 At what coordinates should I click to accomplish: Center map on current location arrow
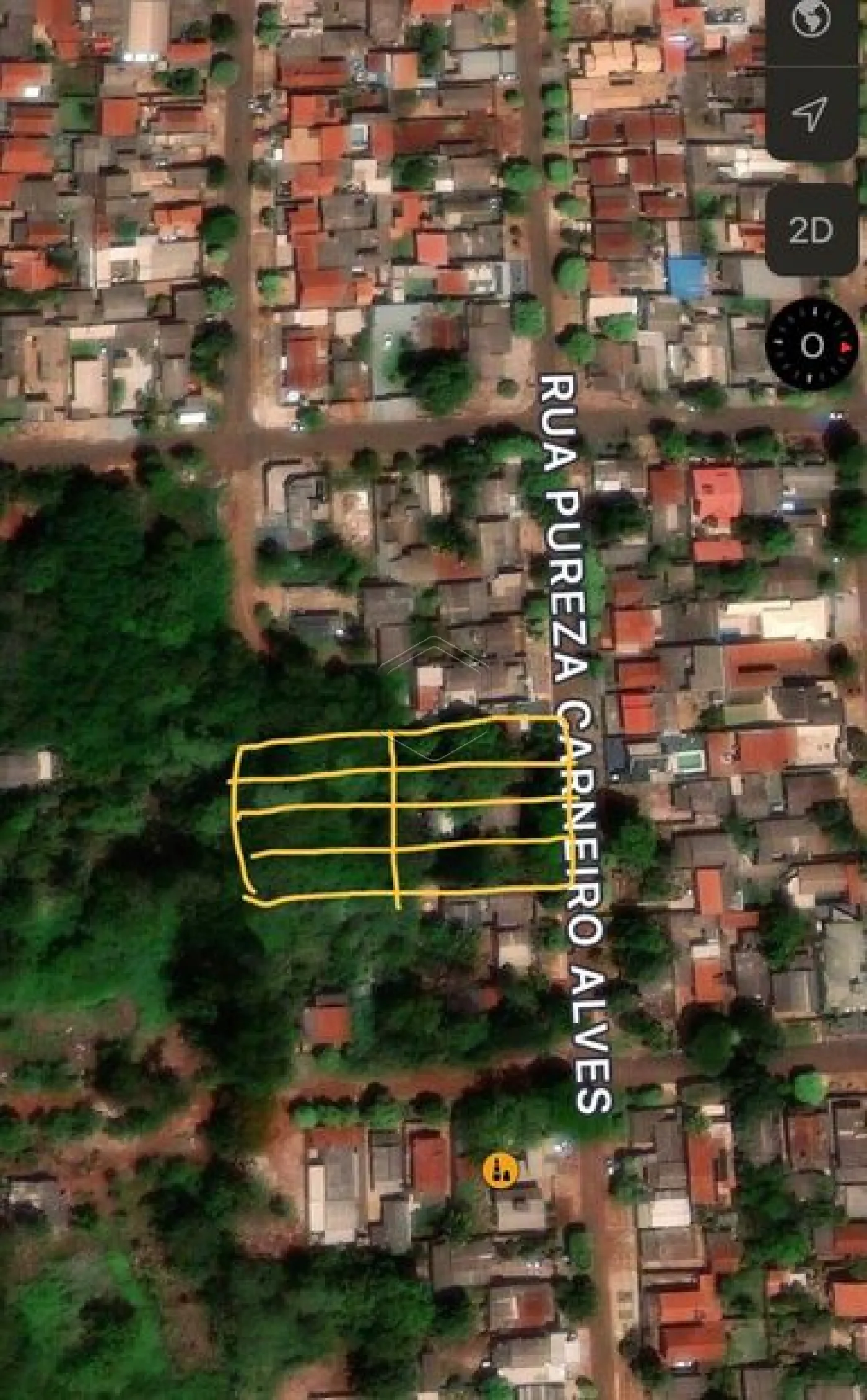pos(811,113)
